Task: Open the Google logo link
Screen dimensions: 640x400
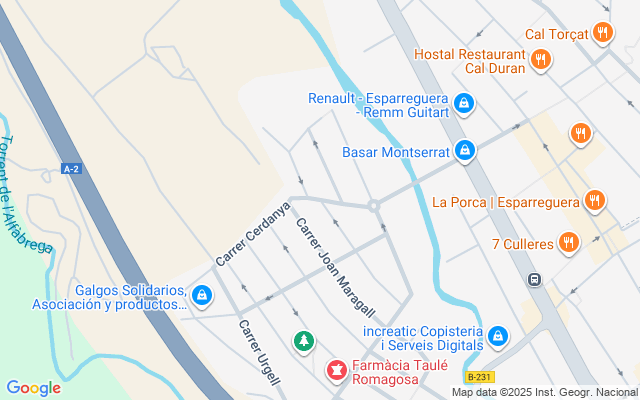Action: 33,388
